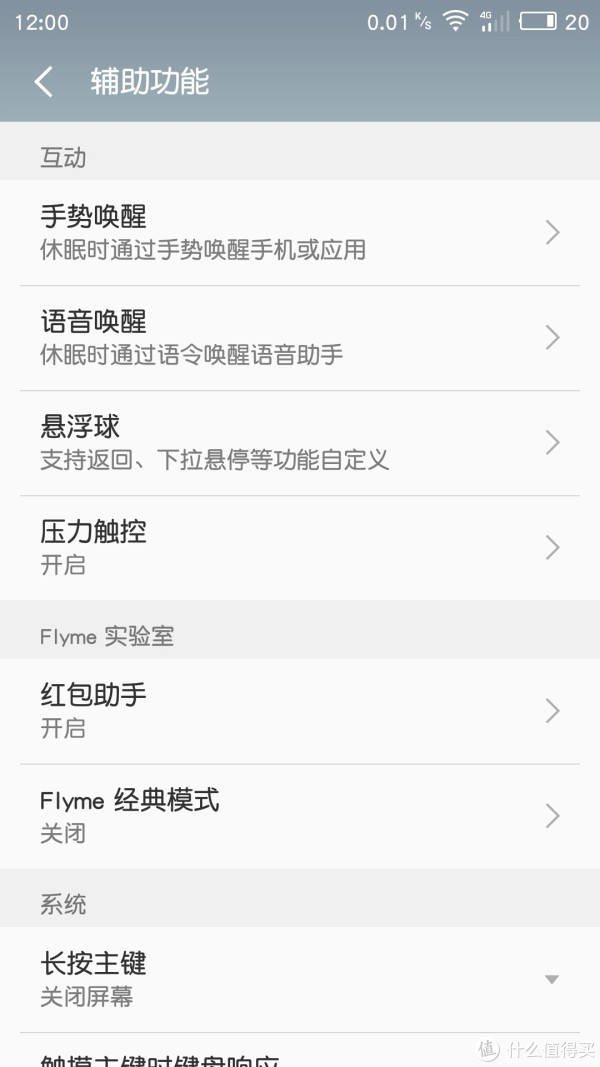Open 压力触控 settings
Viewport: 600px width, 1067px height.
[299, 547]
